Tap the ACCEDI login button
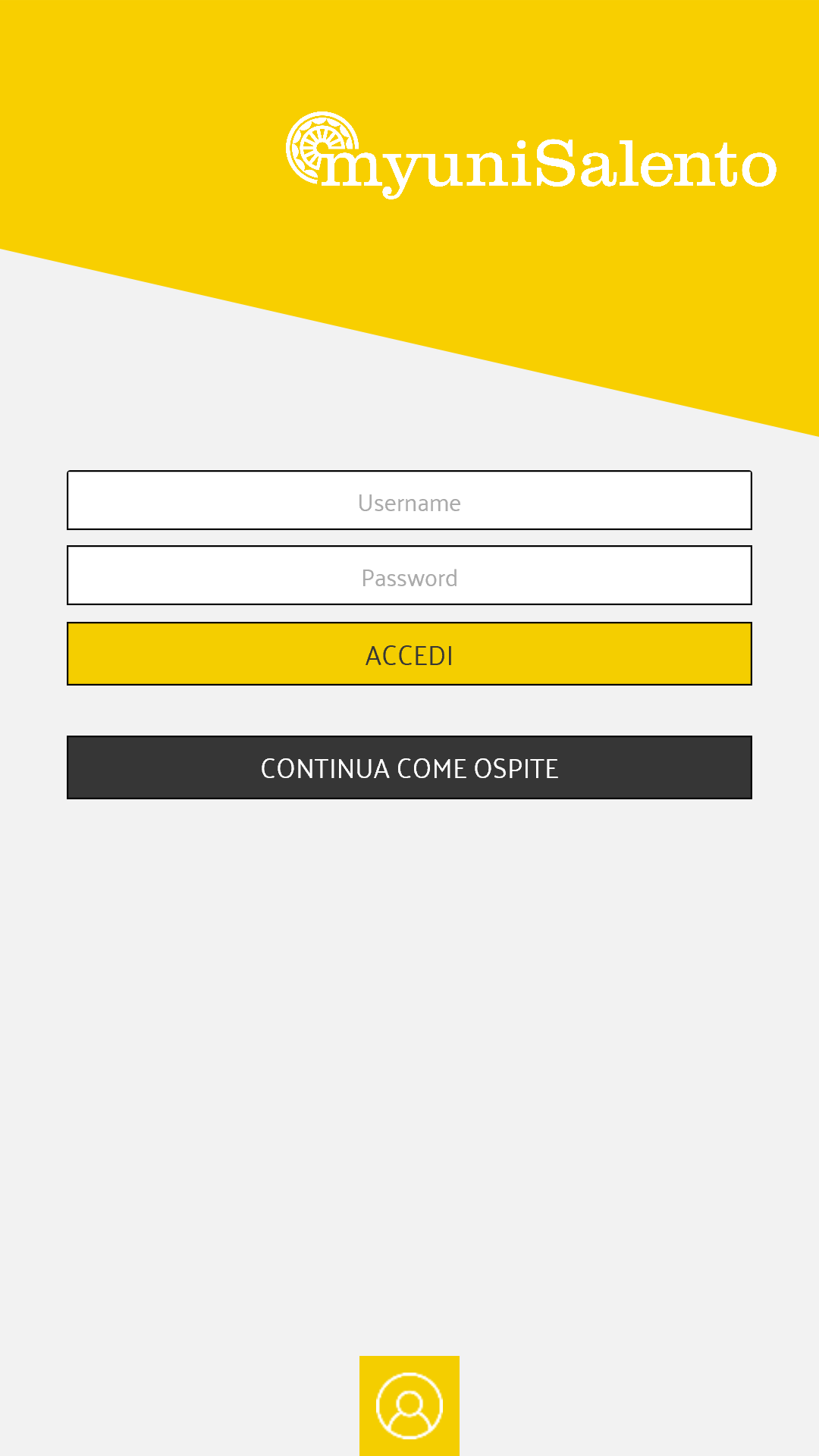 pos(409,654)
